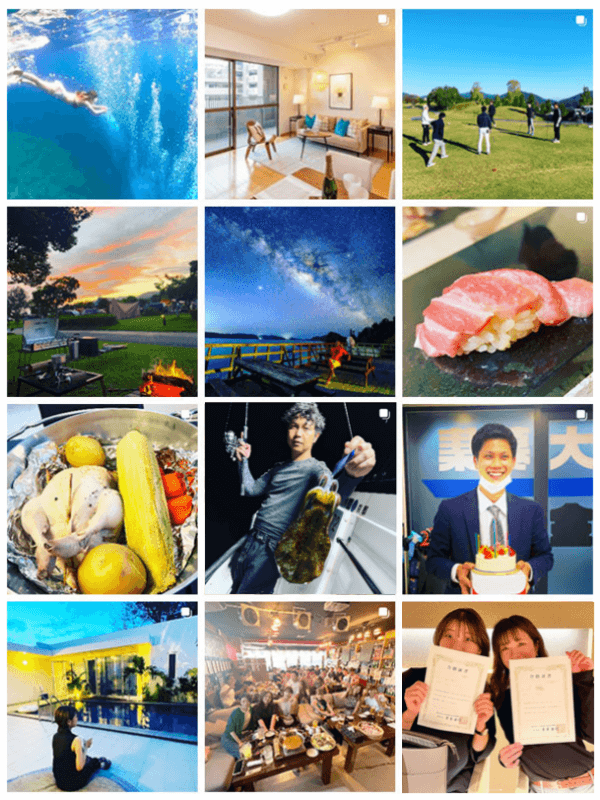Open the sunset campsite post
600x800 pixels.
(102, 301)
